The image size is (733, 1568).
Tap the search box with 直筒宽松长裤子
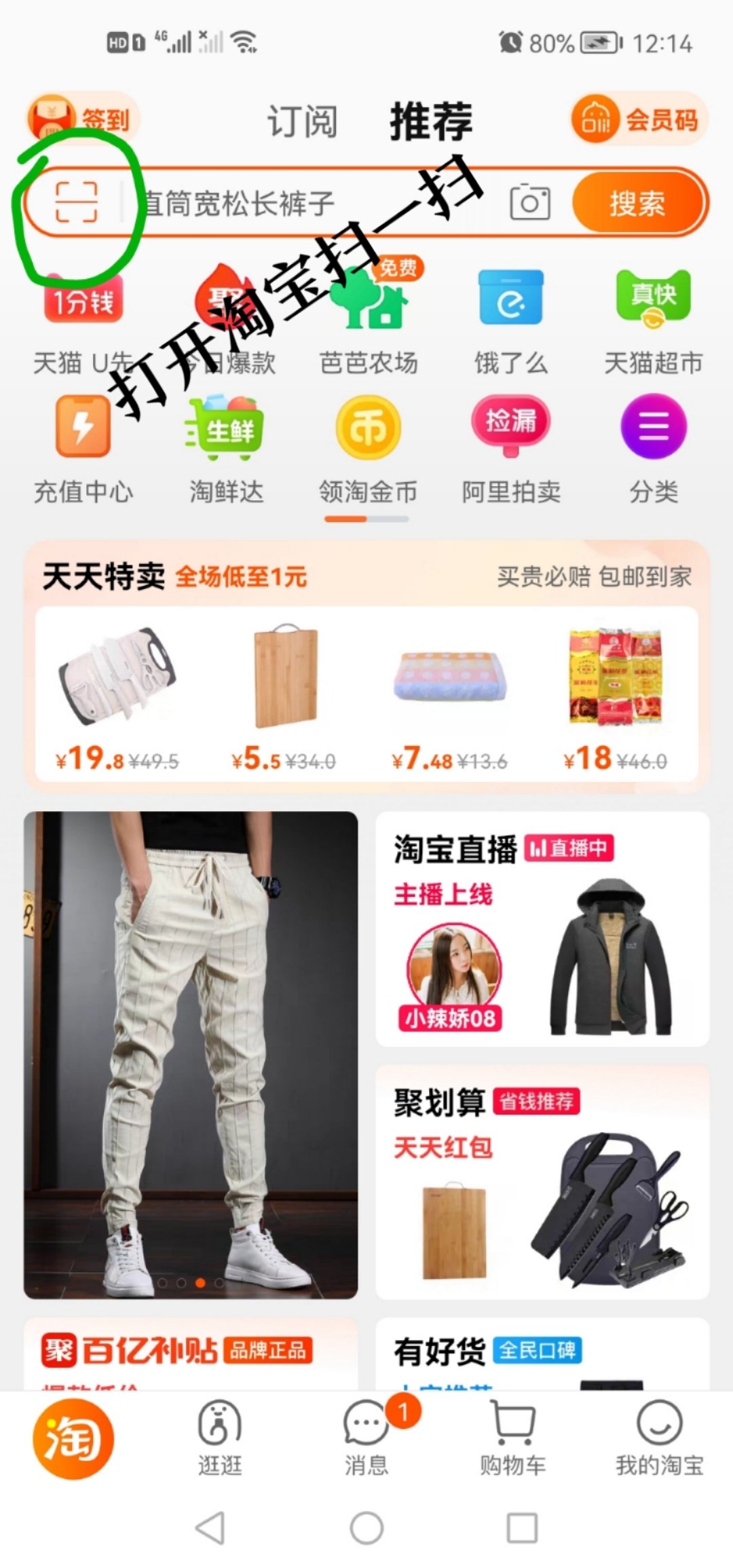[x=305, y=203]
